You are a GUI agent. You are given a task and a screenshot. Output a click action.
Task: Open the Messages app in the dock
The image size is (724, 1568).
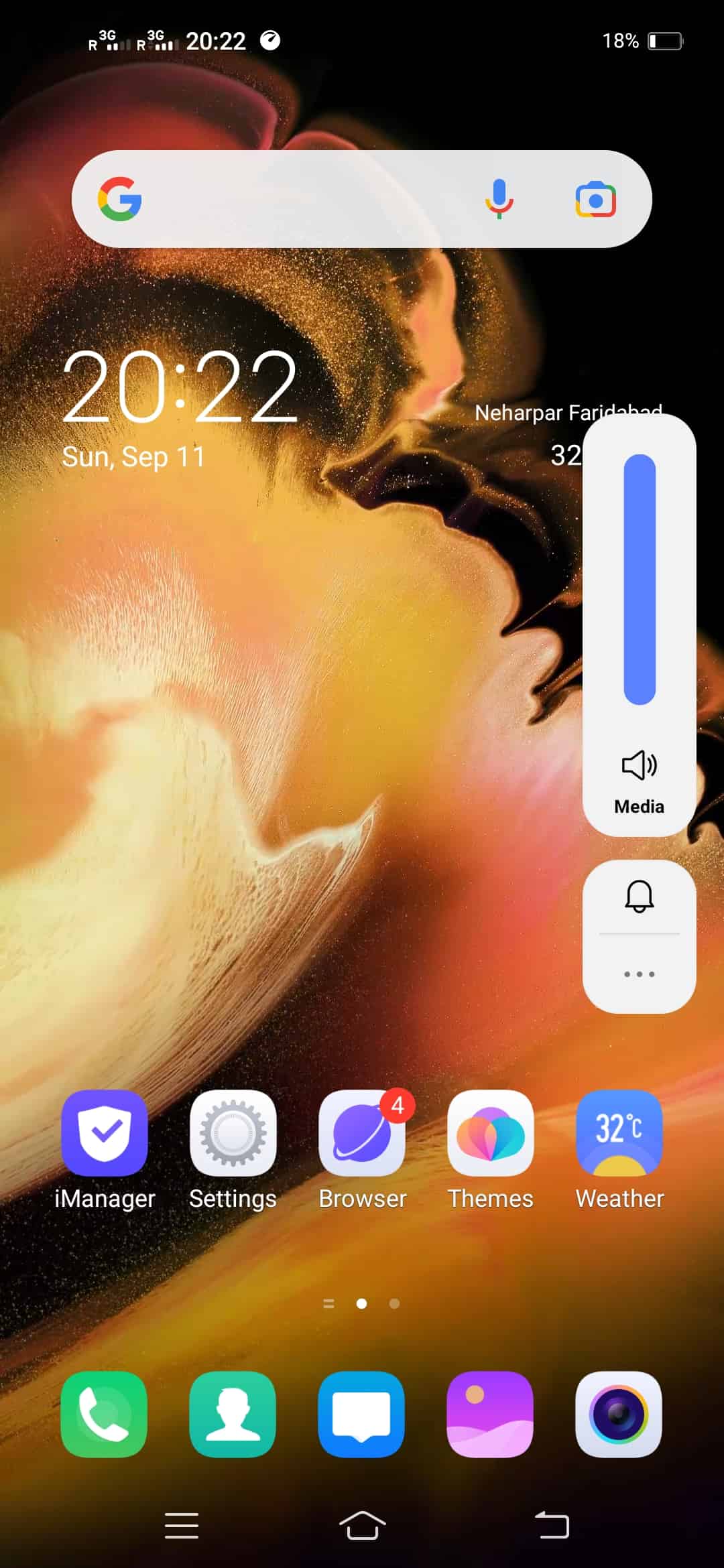(362, 1414)
